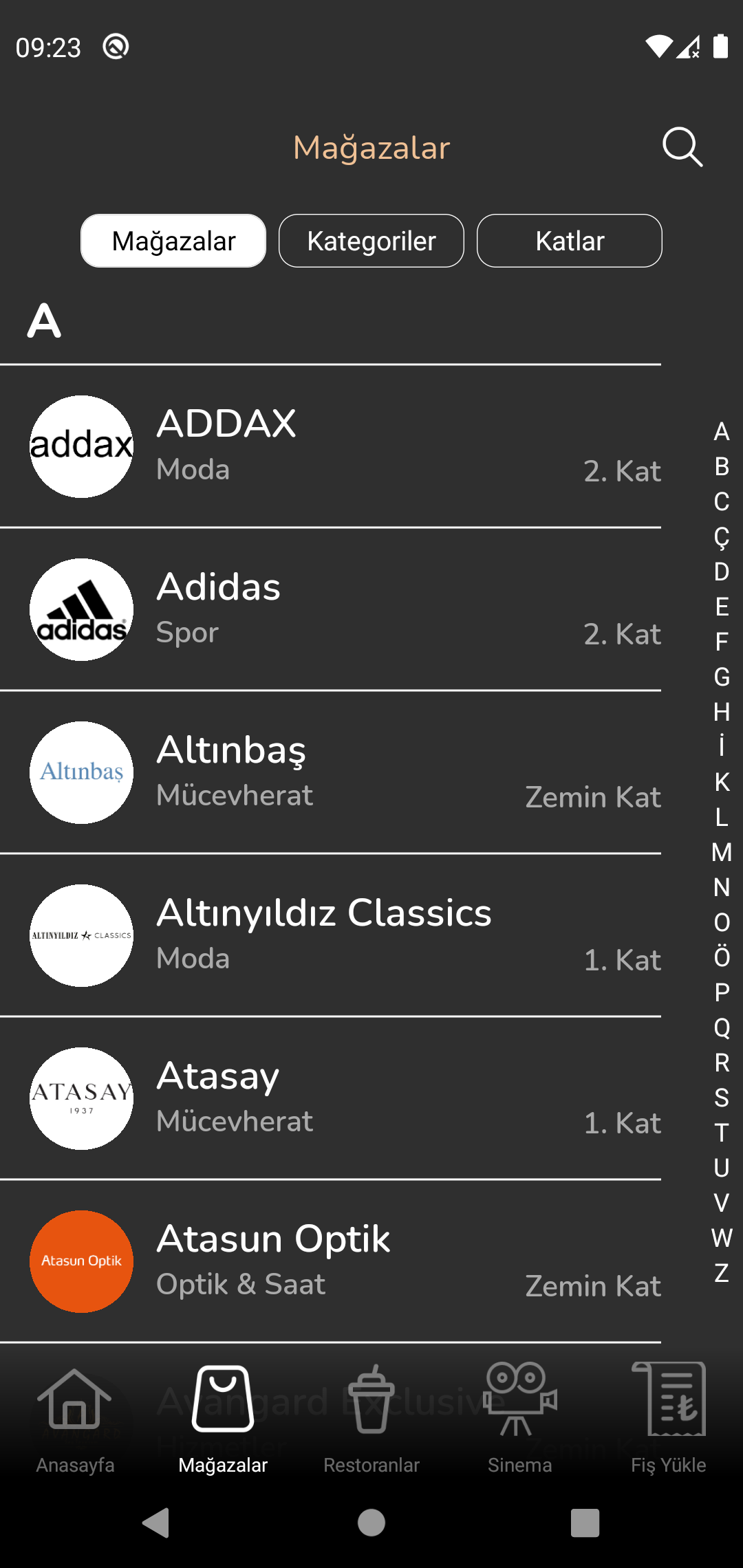
Task: Open the ADDAX store details
Action: coord(330,446)
